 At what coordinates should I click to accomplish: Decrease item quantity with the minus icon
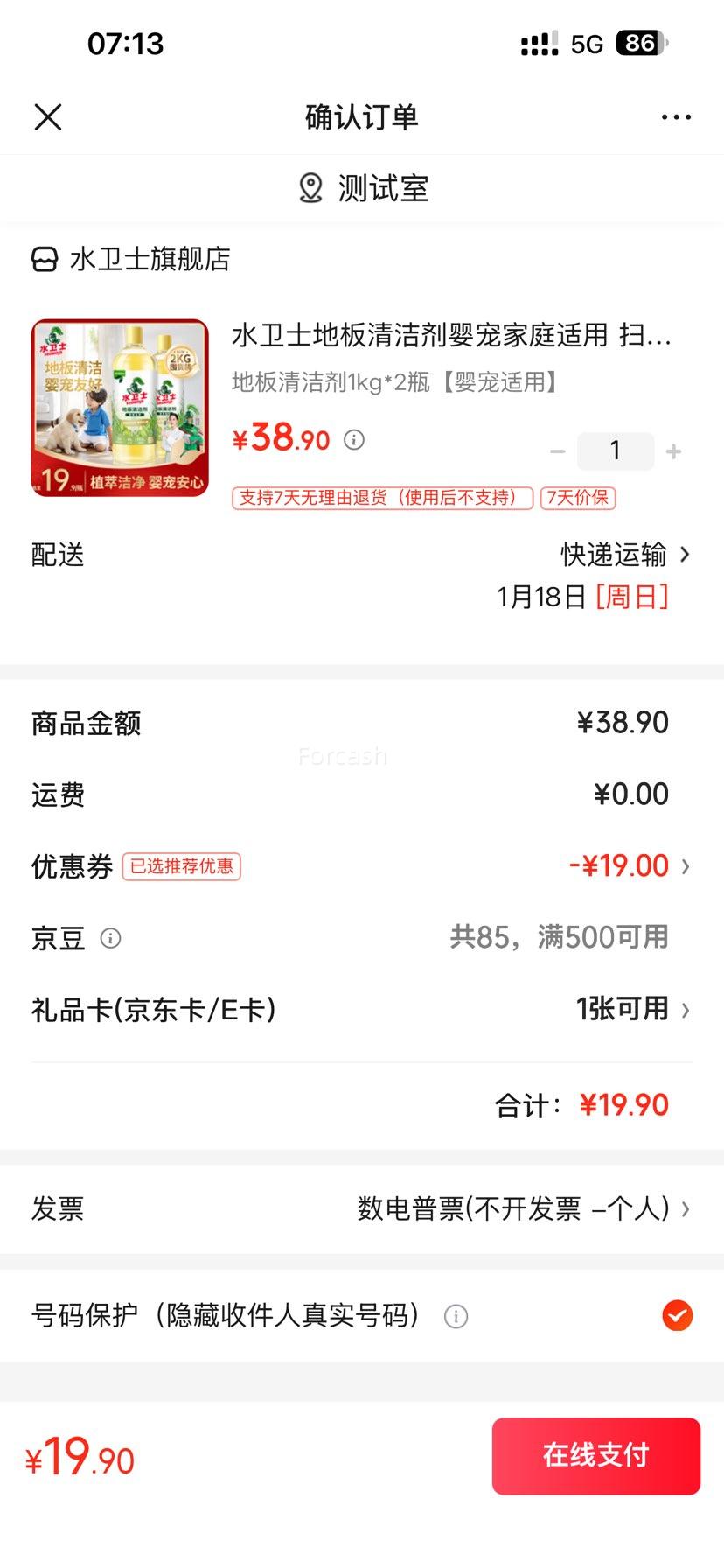[x=558, y=451]
